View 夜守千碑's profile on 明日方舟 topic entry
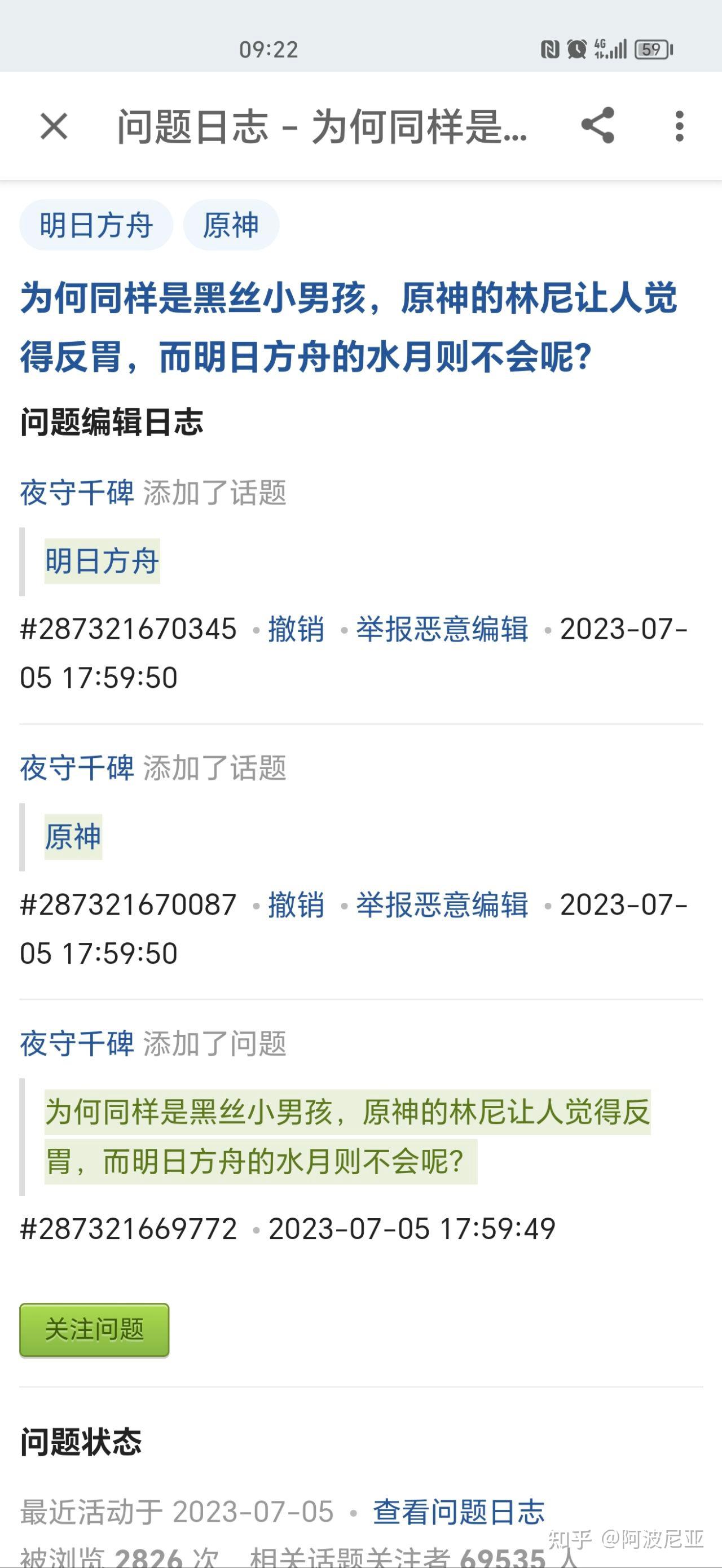722x1568 pixels. click(77, 493)
